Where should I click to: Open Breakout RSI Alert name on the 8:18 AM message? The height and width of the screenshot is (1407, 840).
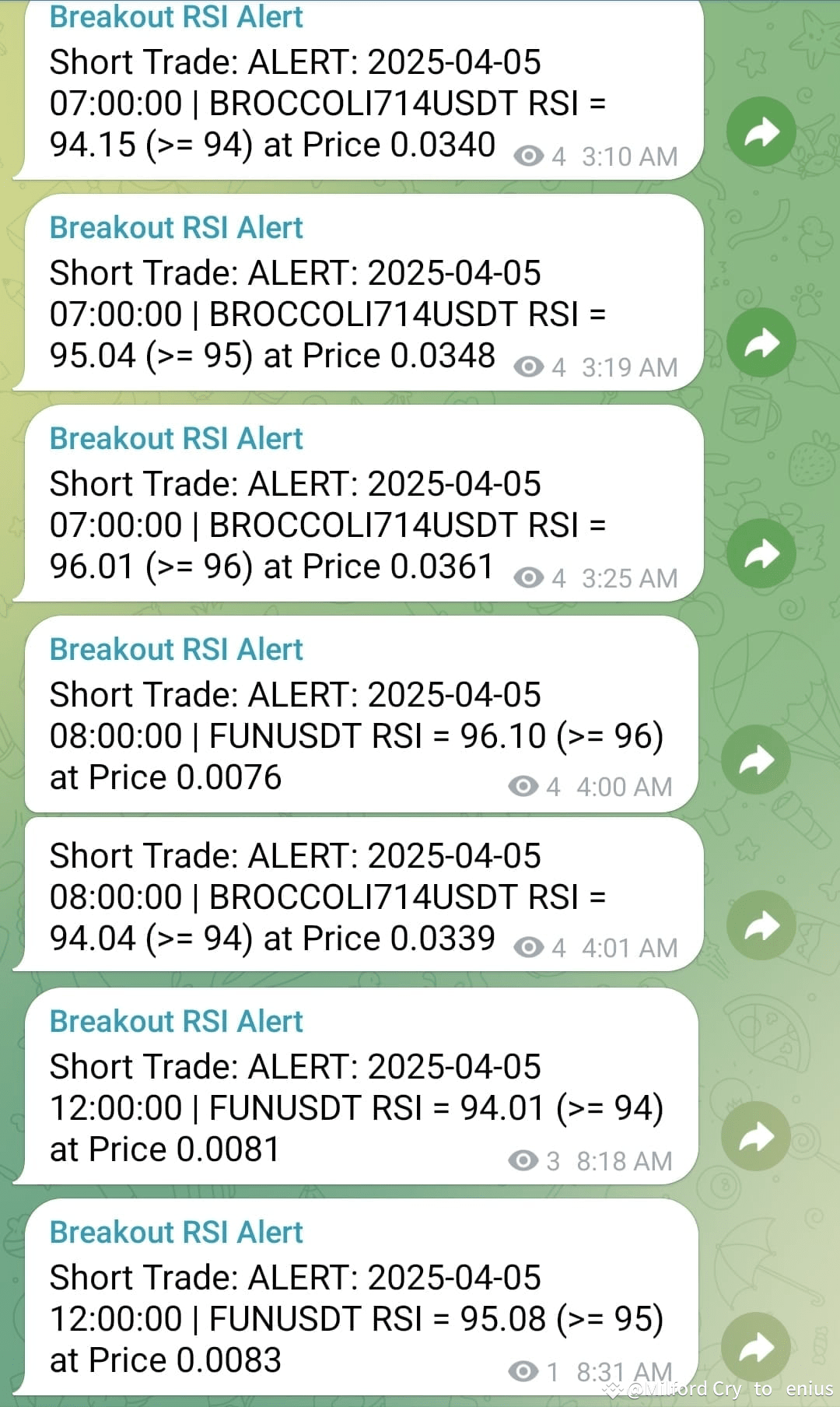tap(177, 1022)
